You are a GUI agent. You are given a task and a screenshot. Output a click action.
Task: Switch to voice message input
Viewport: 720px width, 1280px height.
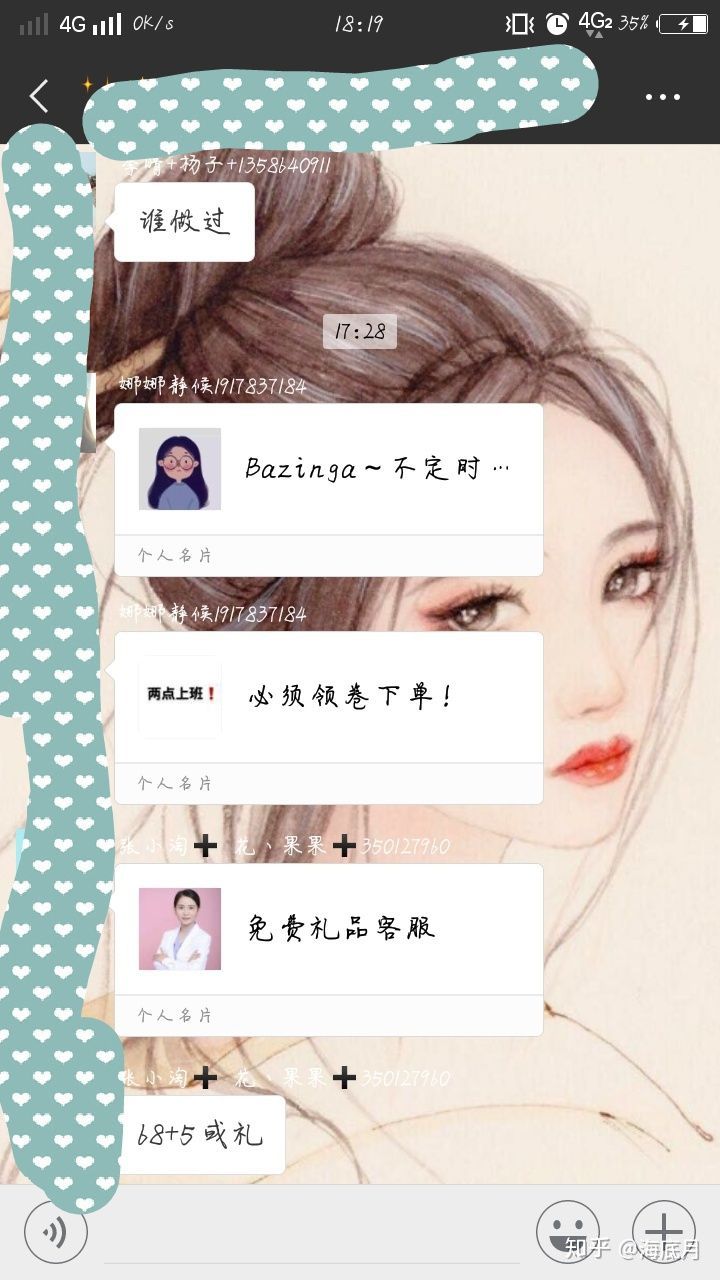(x=55, y=1232)
